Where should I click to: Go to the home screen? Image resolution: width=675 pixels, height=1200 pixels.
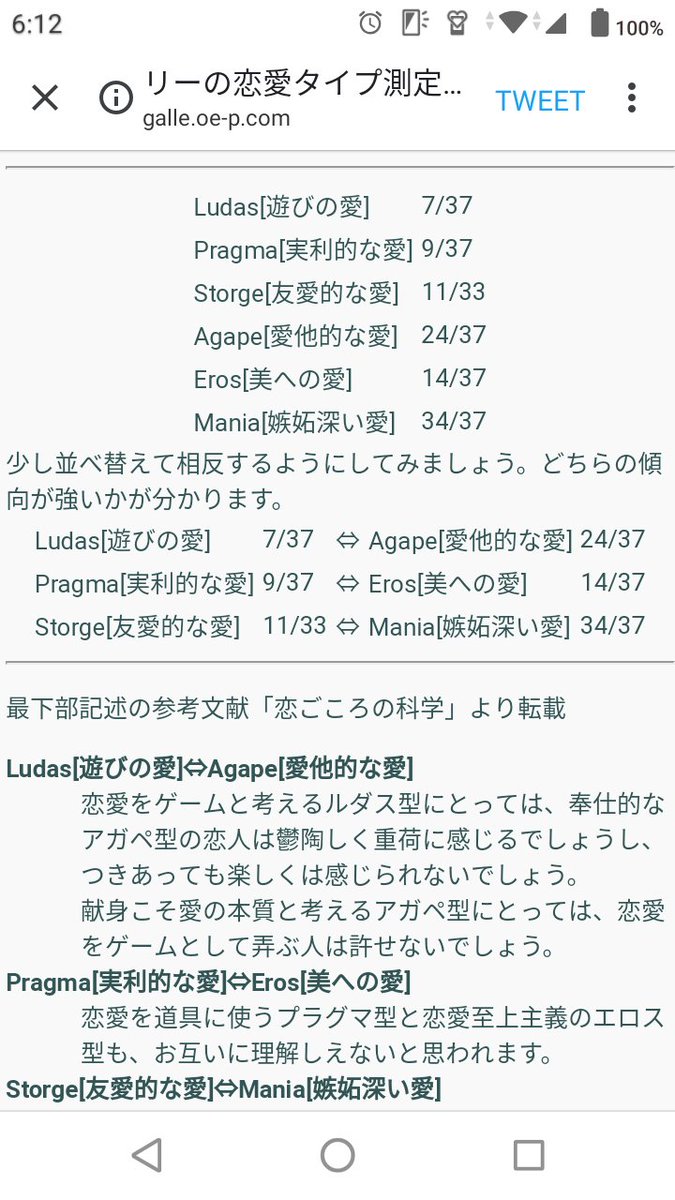pos(338,1155)
